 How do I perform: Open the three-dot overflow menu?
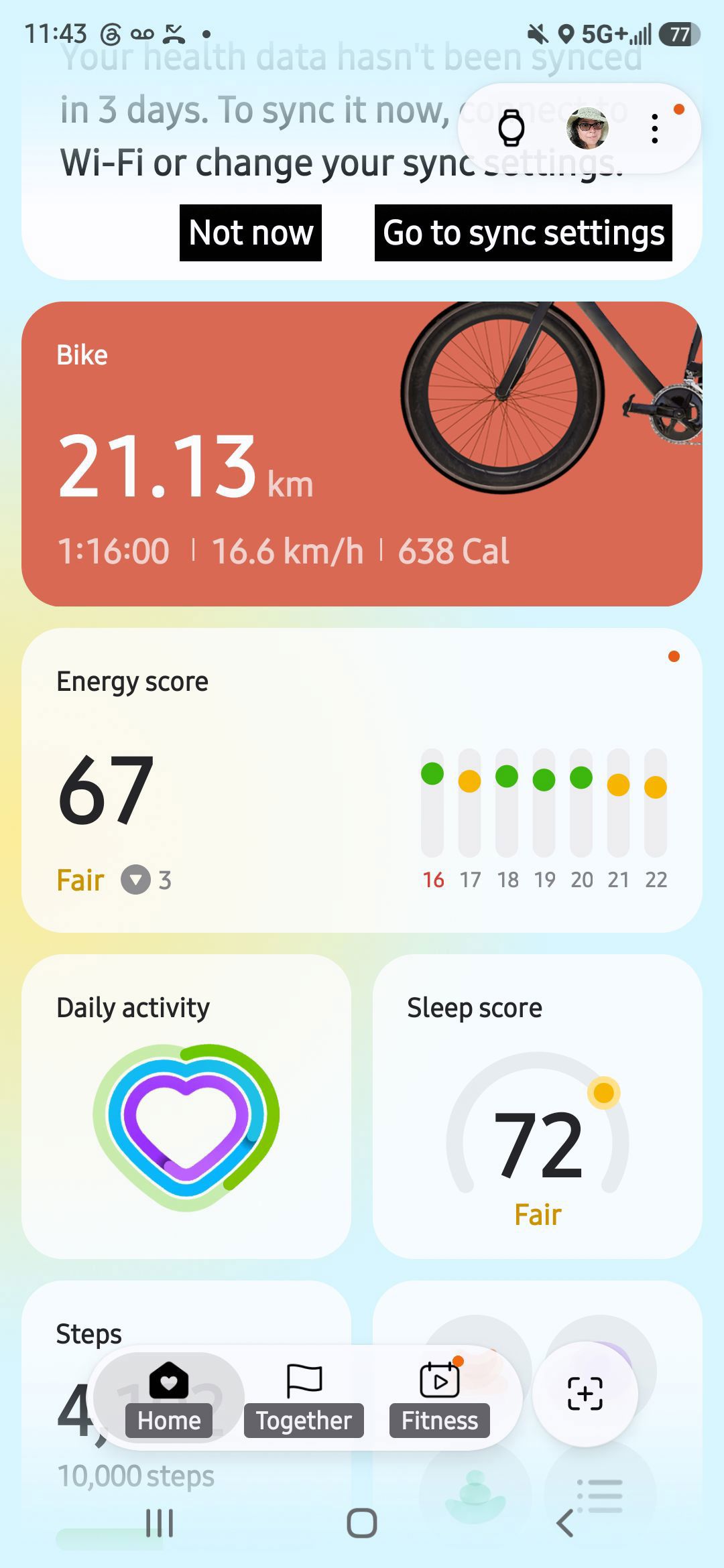tap(655, 128)
